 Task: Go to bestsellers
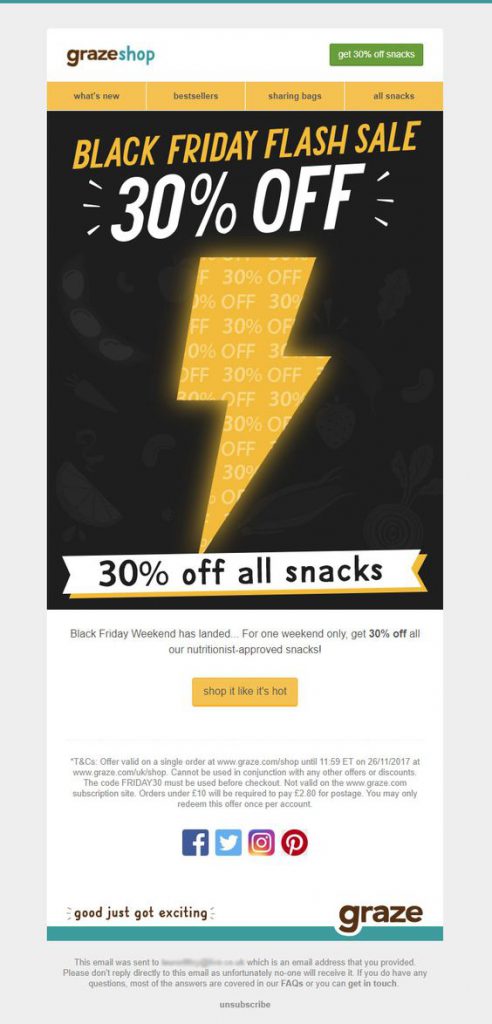196,96
